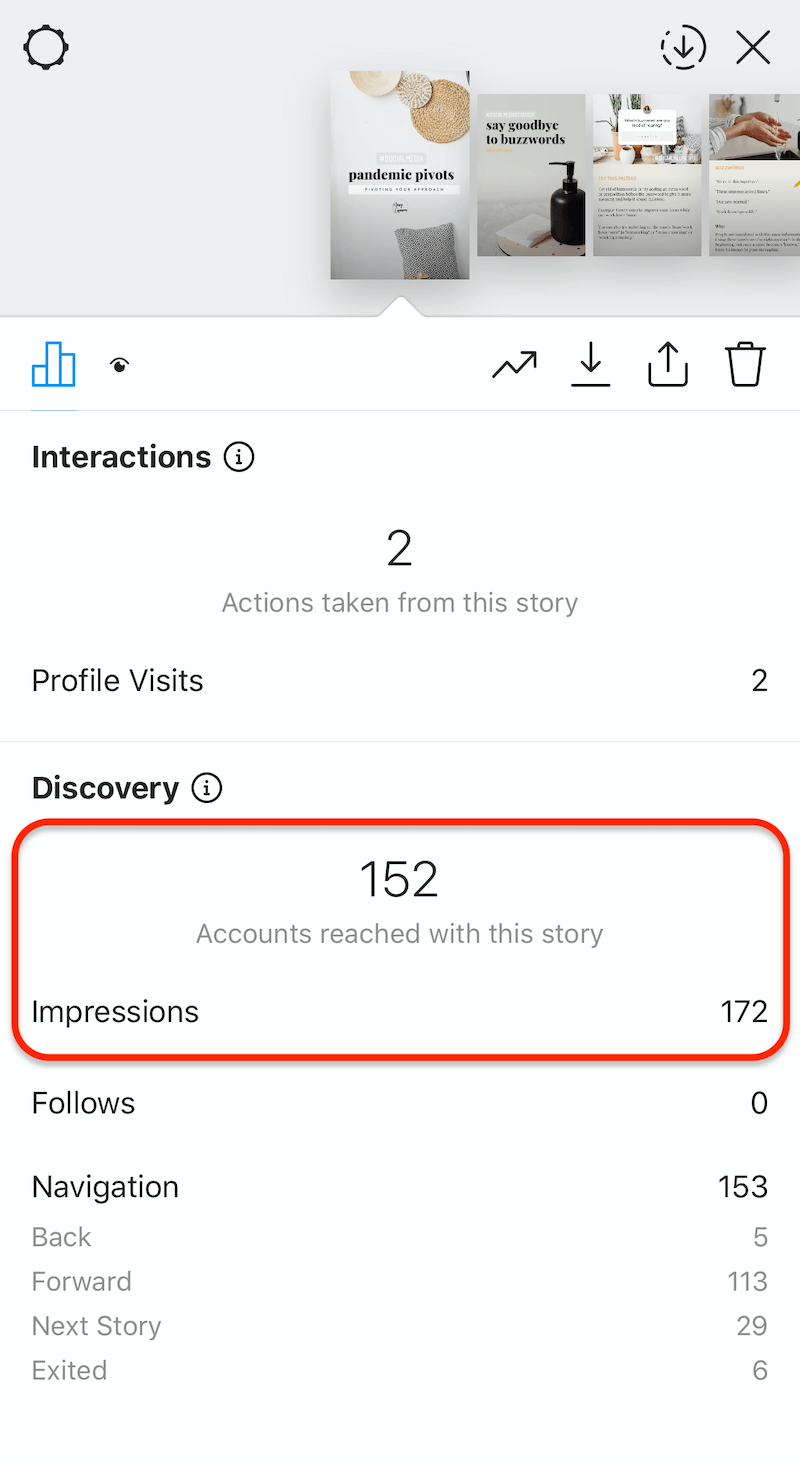The image size is (800, 1464).
Task: Tap the trending arrow promote icon
Action: click(x=514, y=365)
